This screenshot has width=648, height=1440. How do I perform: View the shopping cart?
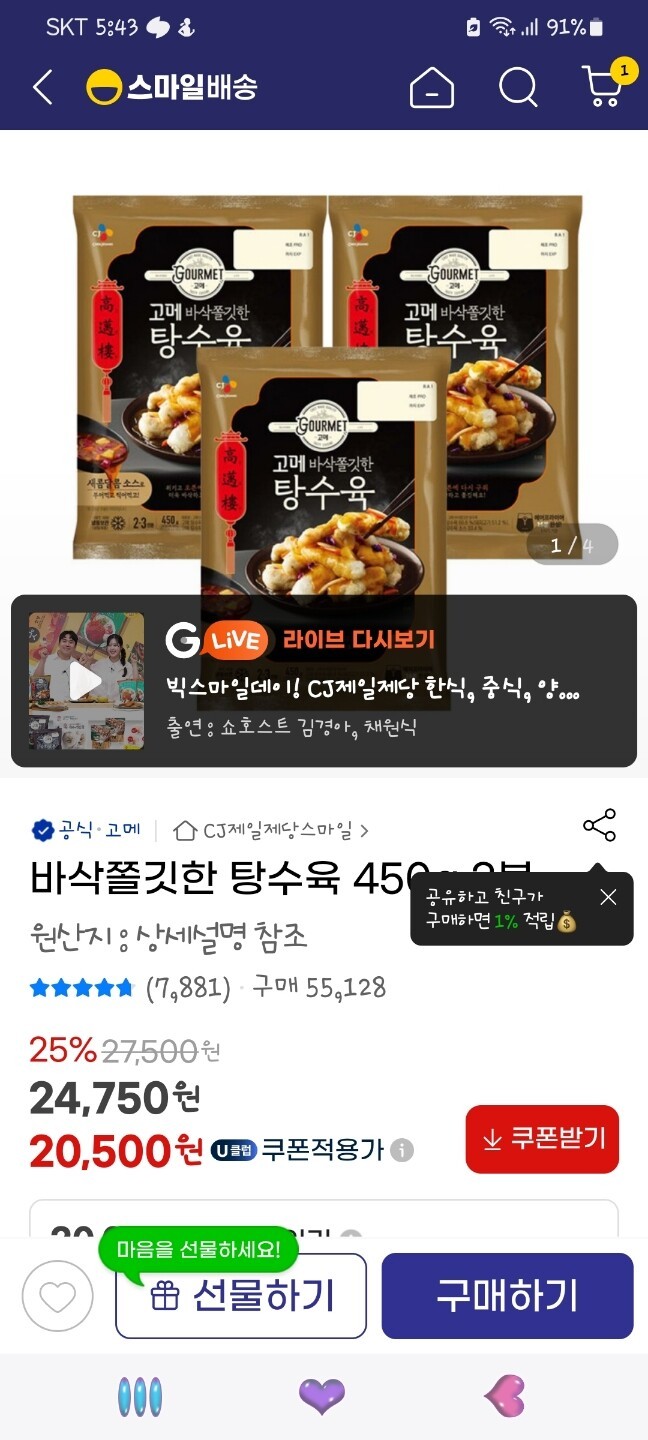[x=603, y=87]
